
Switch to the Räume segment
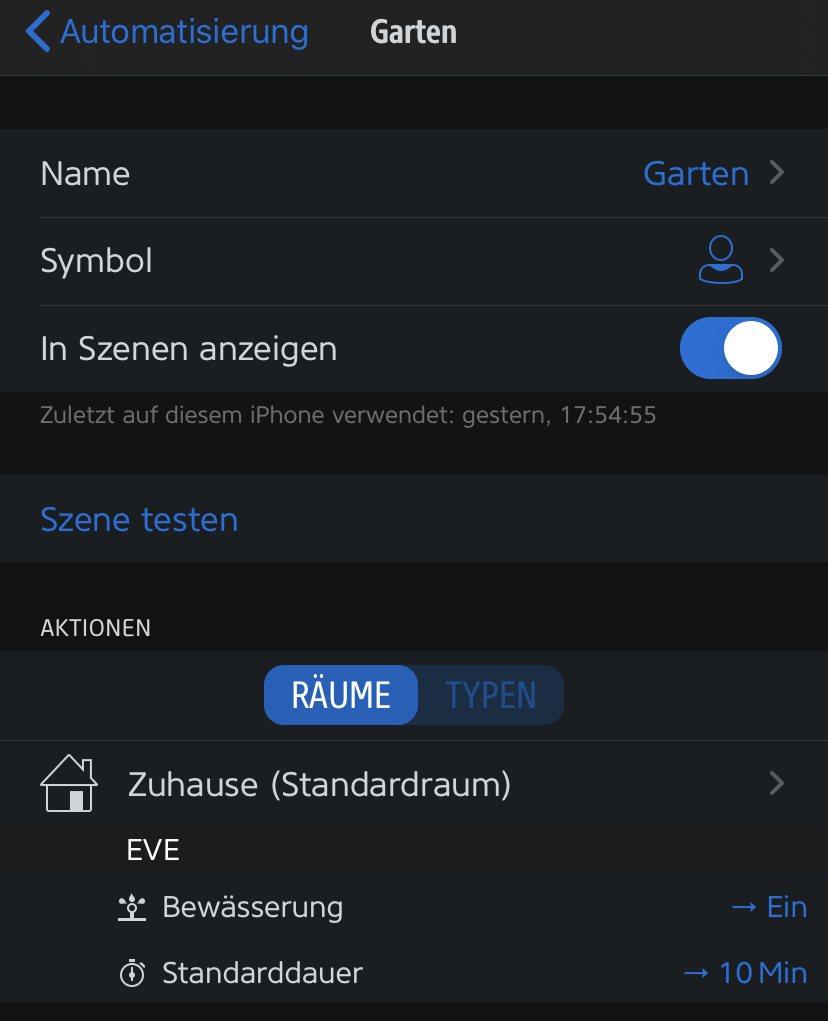click(x=341, y=695)
